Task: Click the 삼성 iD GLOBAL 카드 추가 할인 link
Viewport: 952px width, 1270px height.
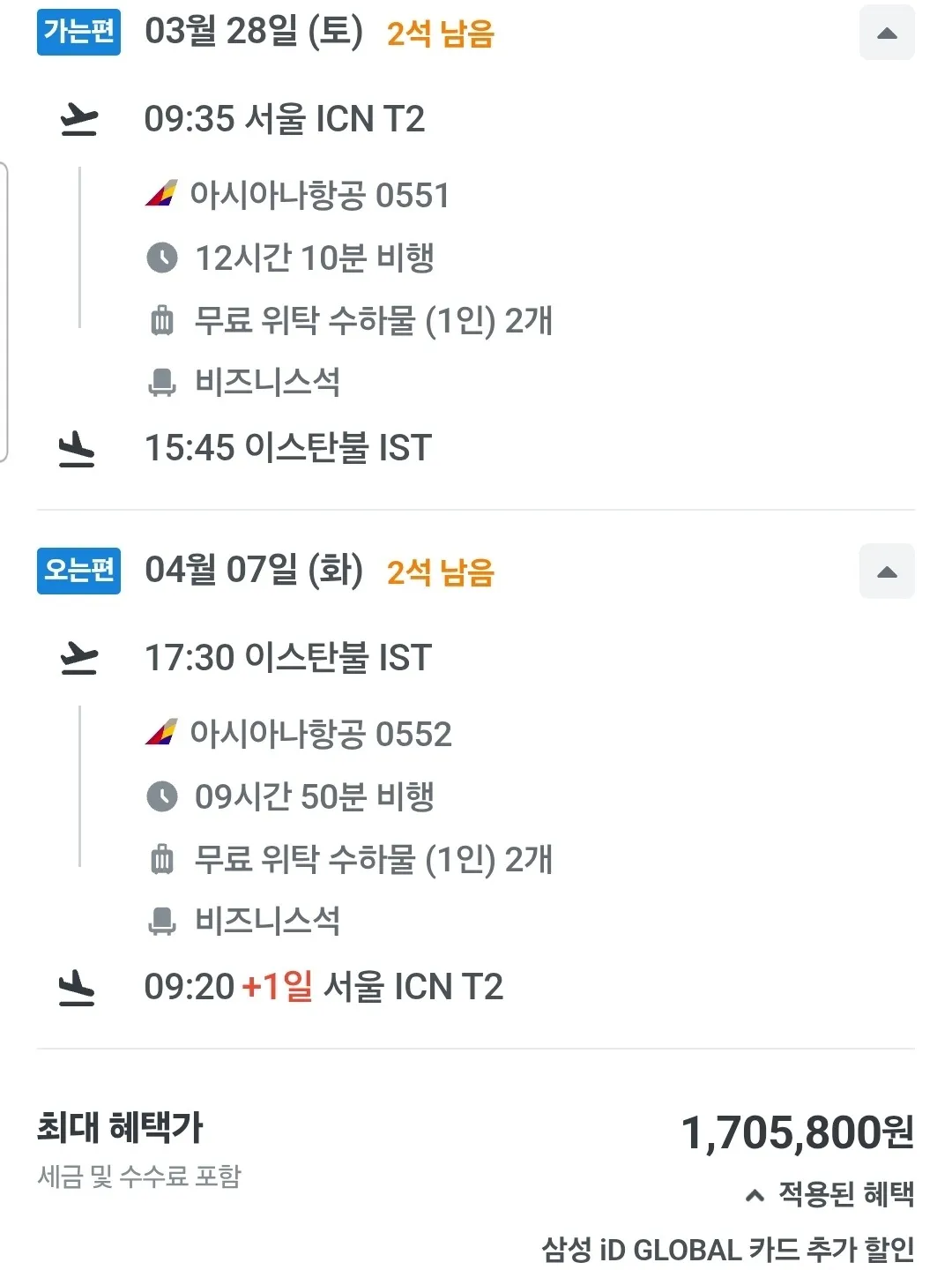Action: [729, 1249]
